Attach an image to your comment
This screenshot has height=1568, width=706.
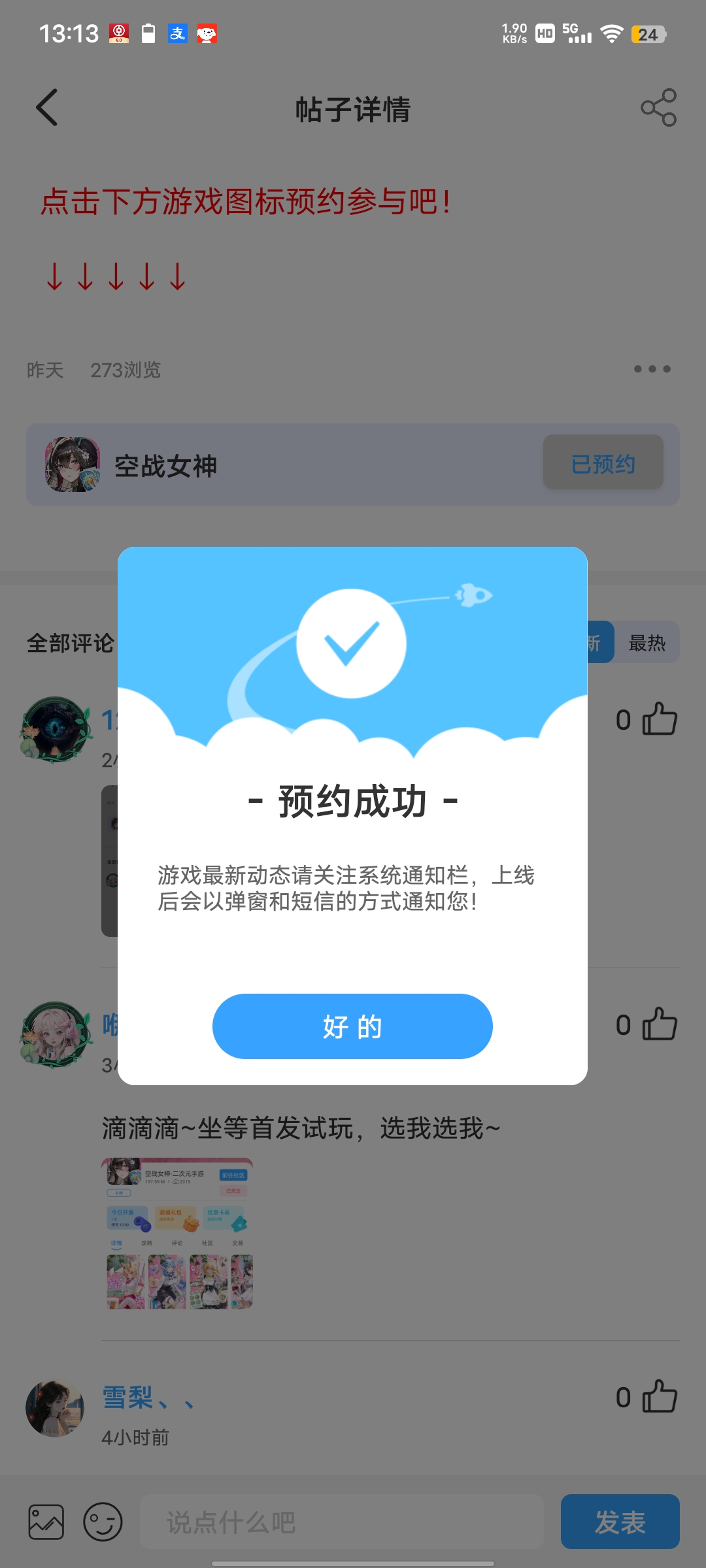46,1522
